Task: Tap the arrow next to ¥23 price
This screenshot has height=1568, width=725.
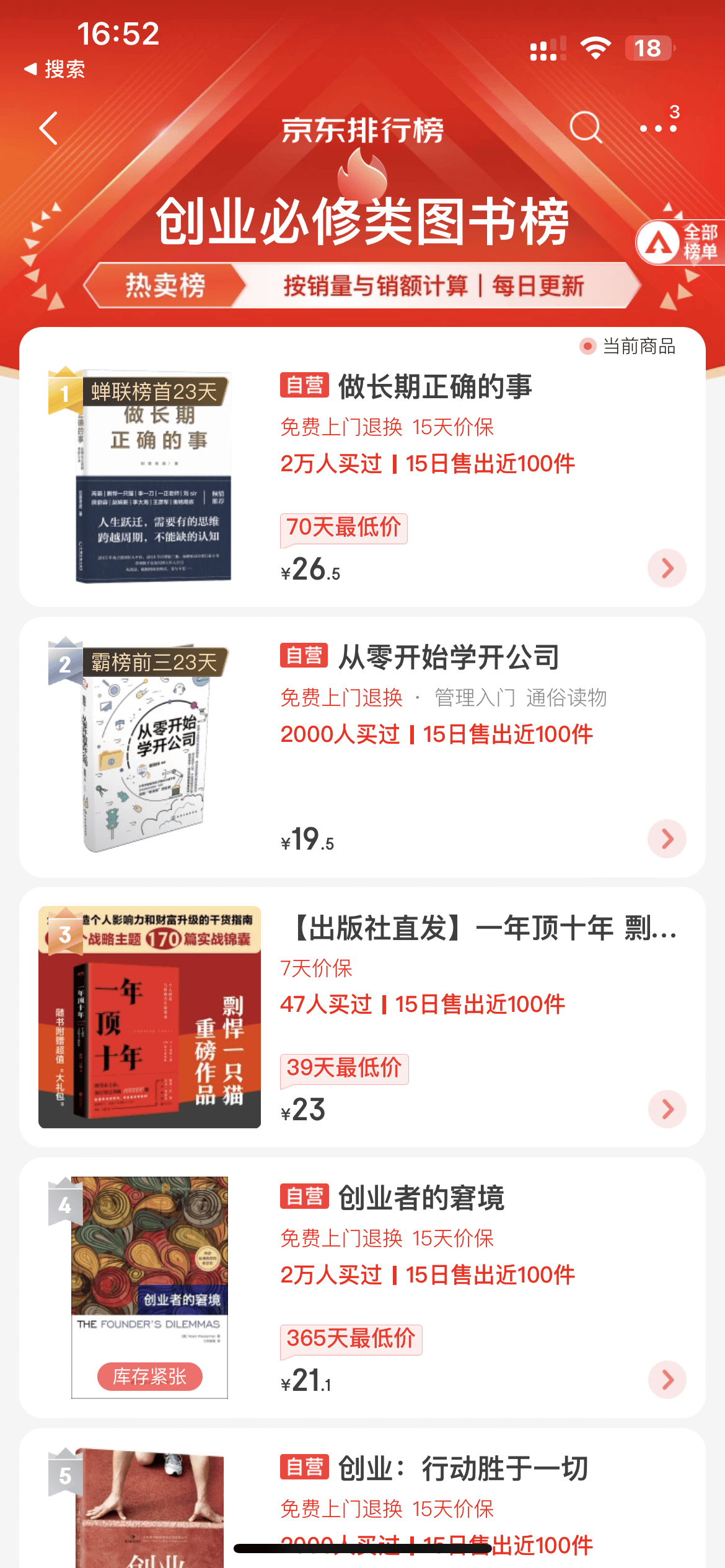Action: (x=667, y=1109)
